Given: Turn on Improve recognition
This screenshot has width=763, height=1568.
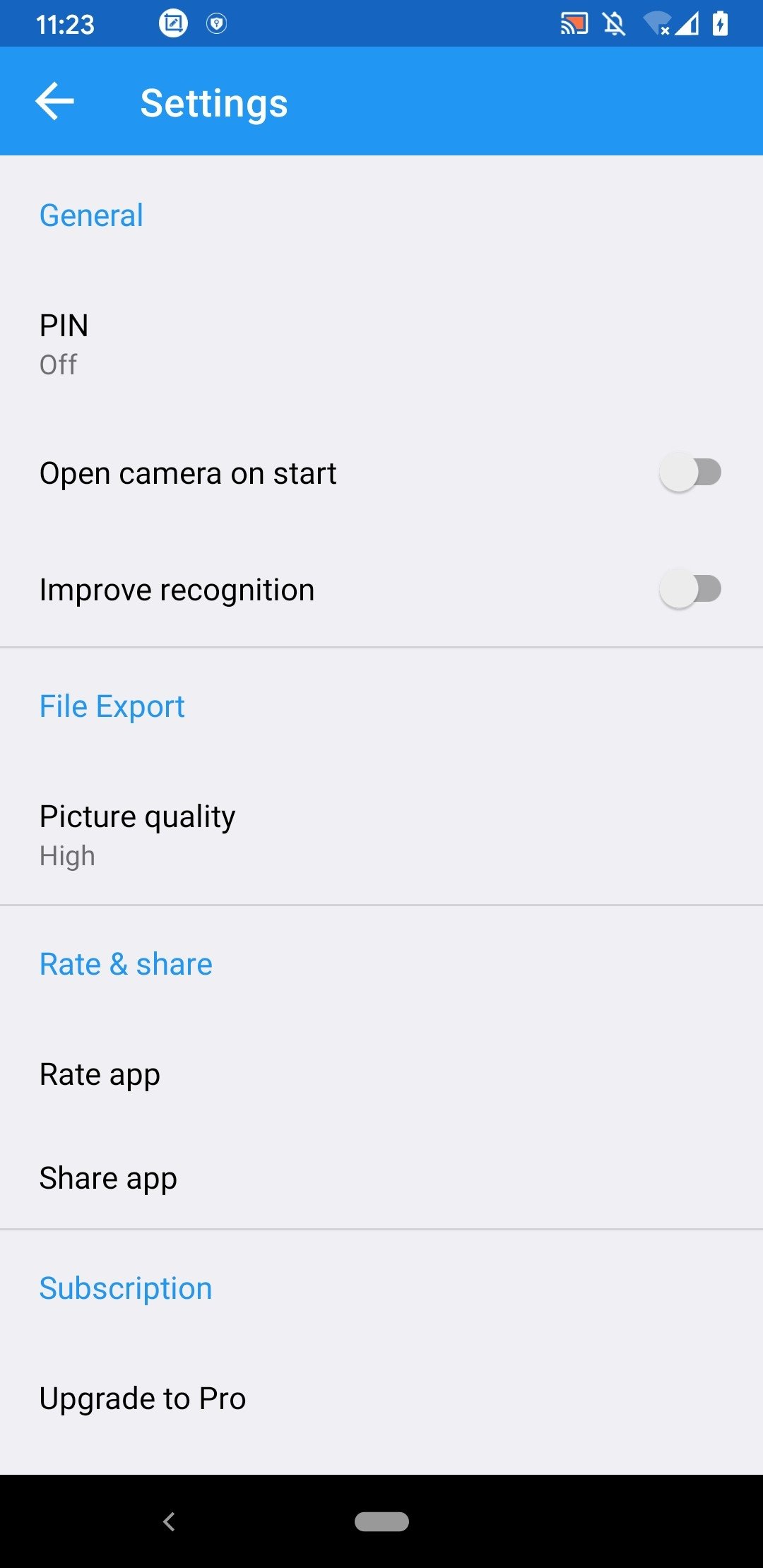Looking at the screenshot, I should [x=690, y=589].
